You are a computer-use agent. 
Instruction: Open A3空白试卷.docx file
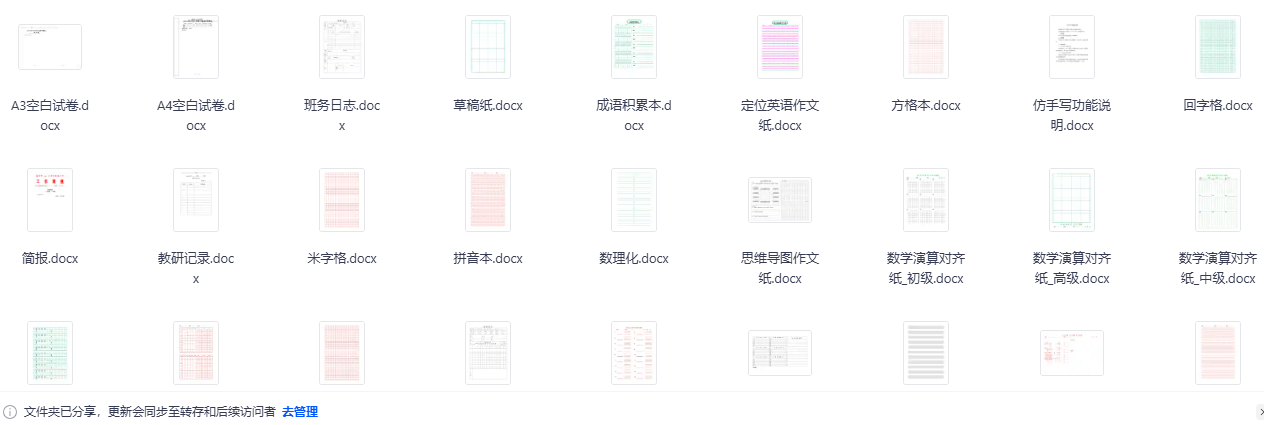50,47
